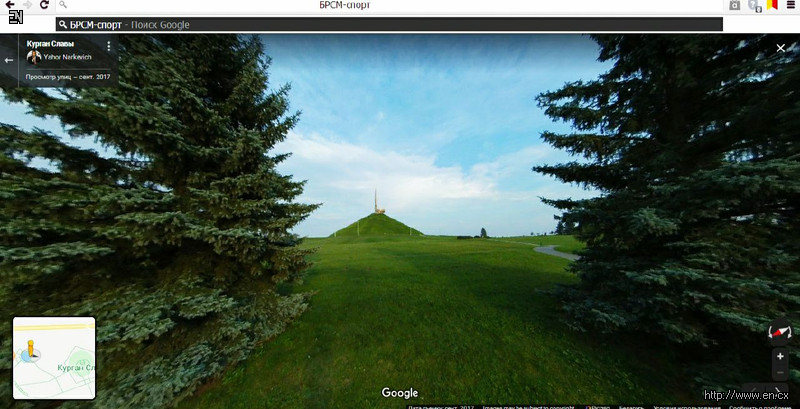
Task: Open the Курган Славы overflow menu
Action: pos(108,46)
